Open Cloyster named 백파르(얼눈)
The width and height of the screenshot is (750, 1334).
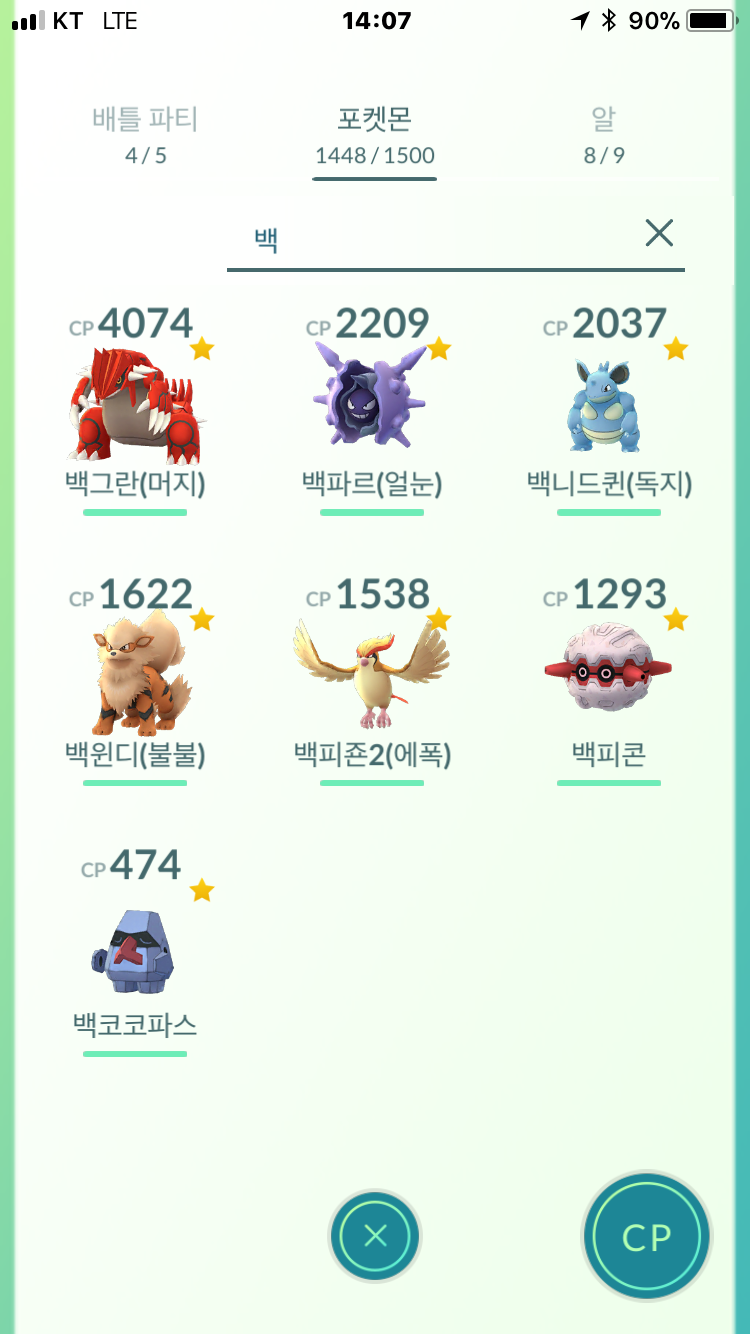pyautogui.click(x=372, y=410)
